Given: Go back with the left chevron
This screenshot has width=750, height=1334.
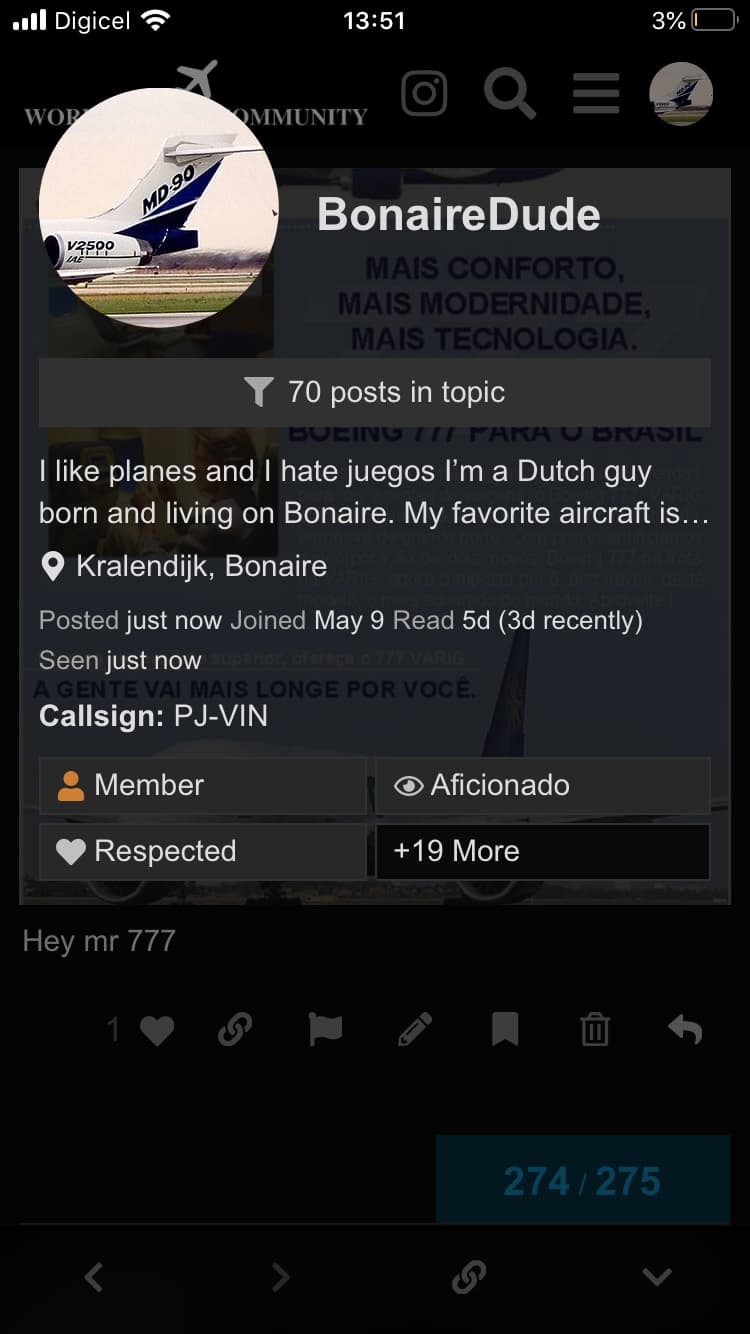Looking at the screenshot, I should [x=94, y=1276].
